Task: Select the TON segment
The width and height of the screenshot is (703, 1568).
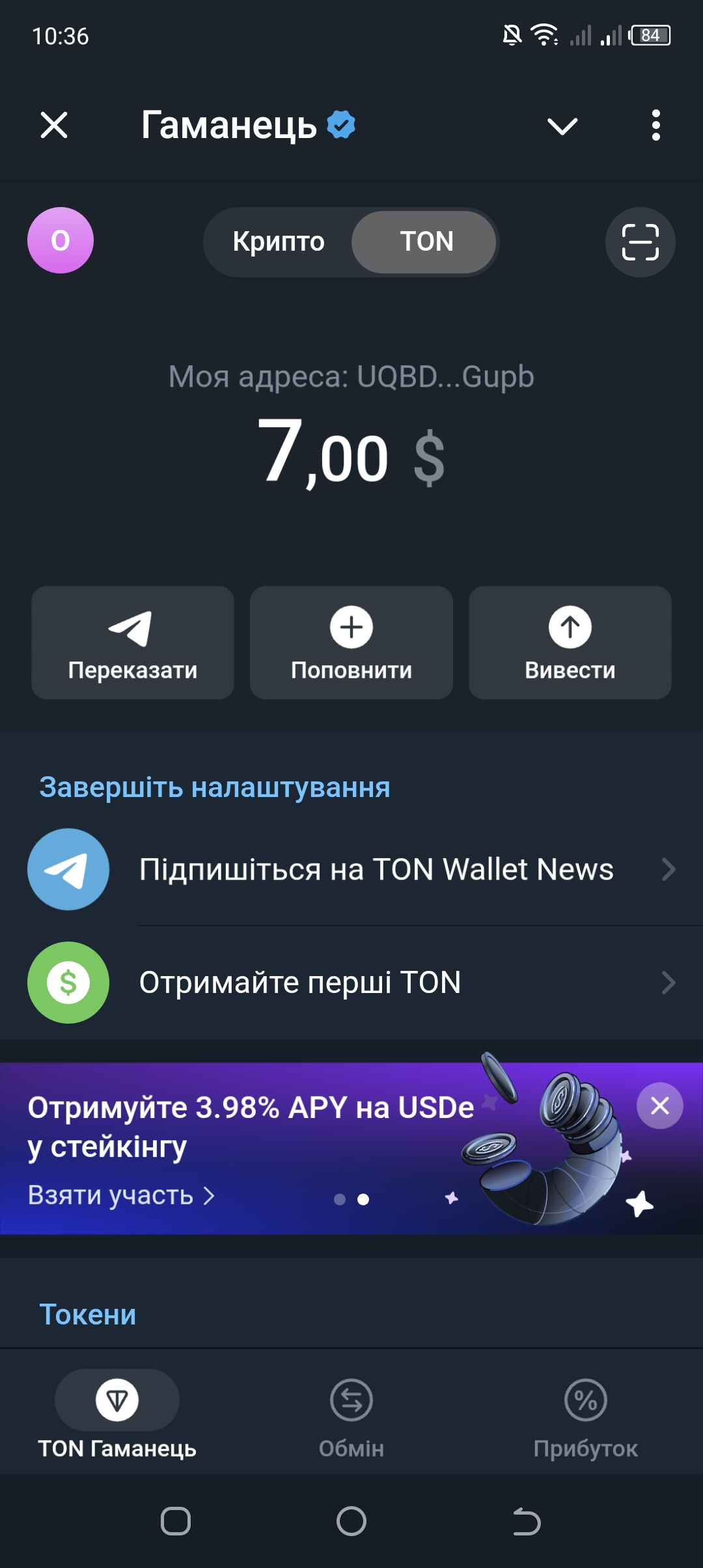Action: coord(426,242)
